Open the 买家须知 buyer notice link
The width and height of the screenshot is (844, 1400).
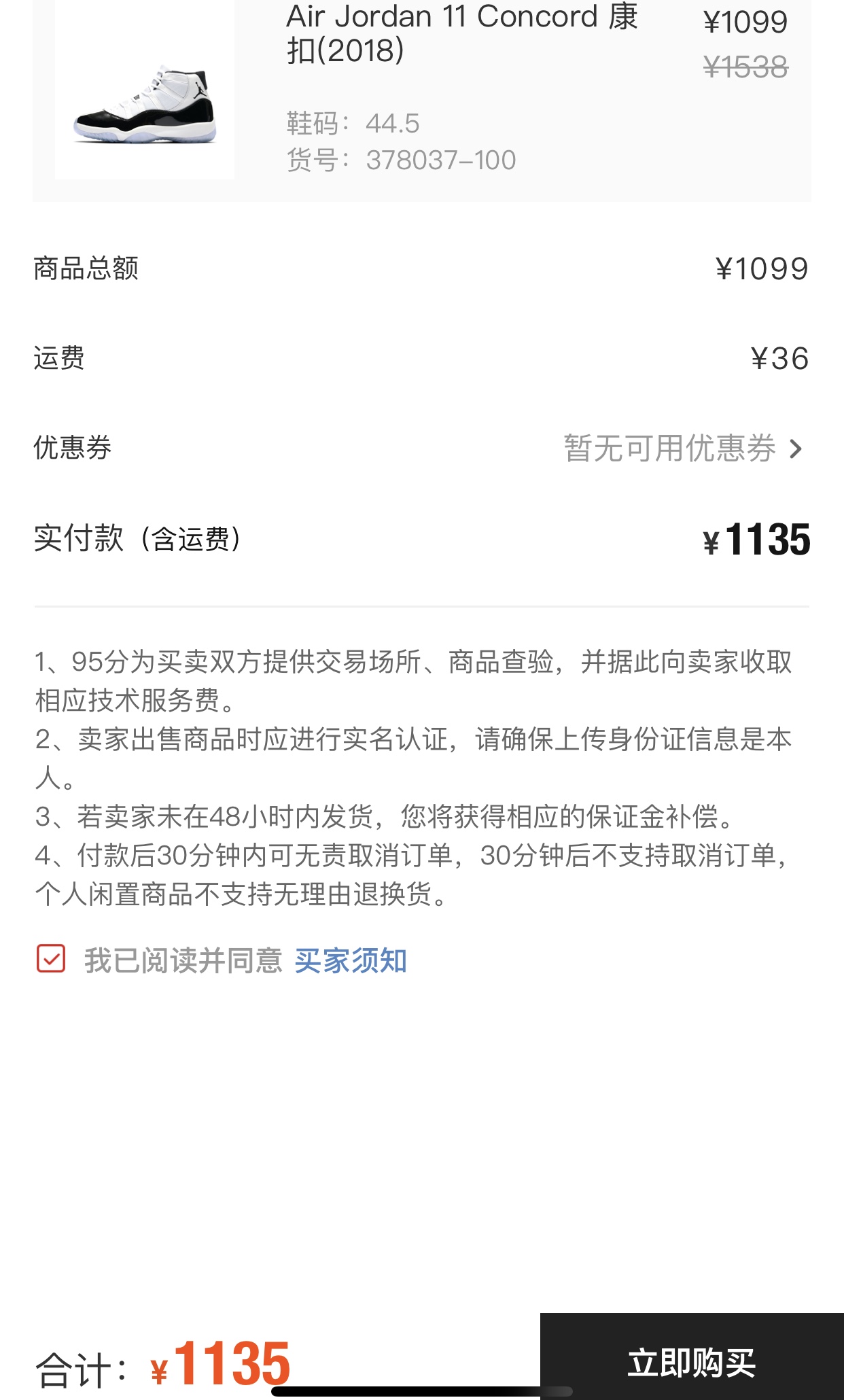(x=350, y=959)
